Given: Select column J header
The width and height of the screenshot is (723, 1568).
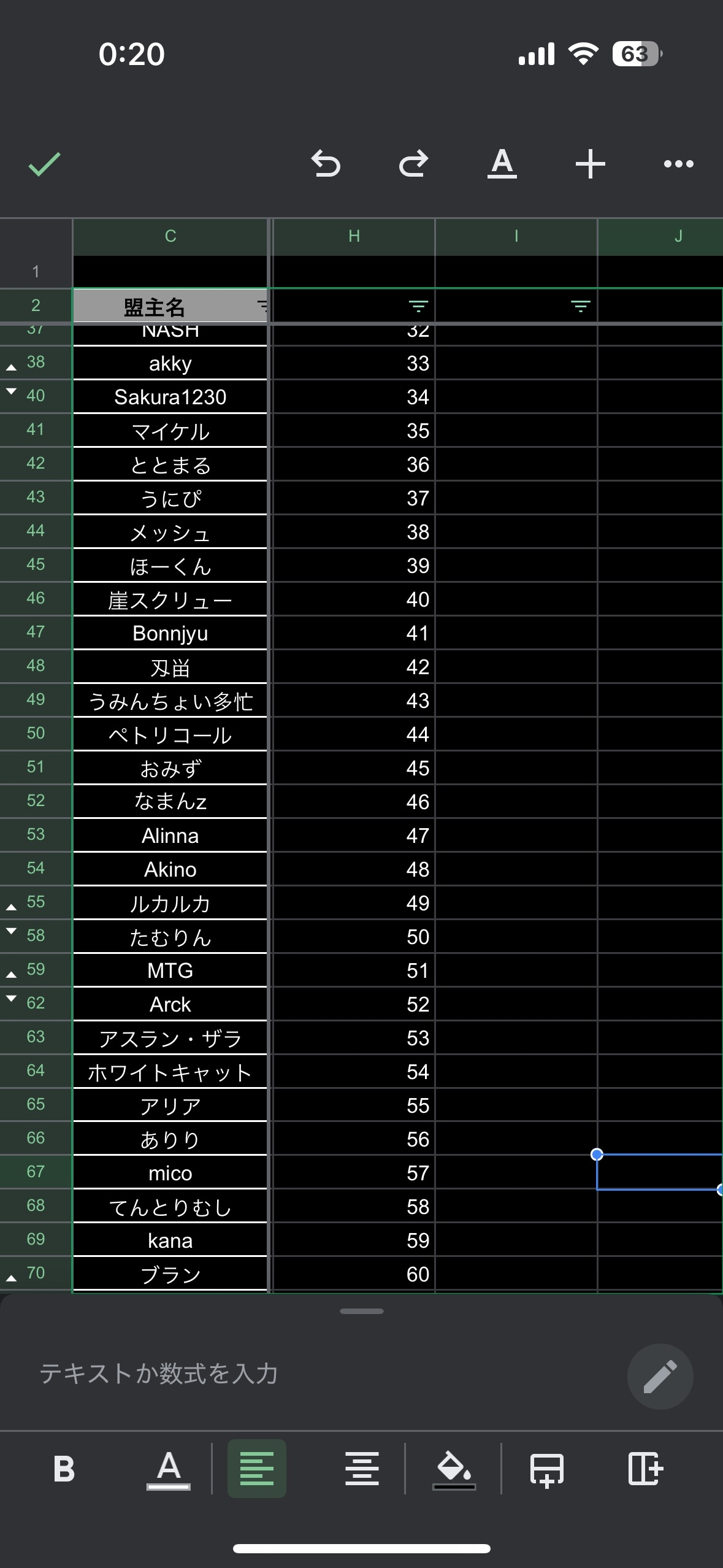Looking at the screenshot, I should click(x=678, y=236).
